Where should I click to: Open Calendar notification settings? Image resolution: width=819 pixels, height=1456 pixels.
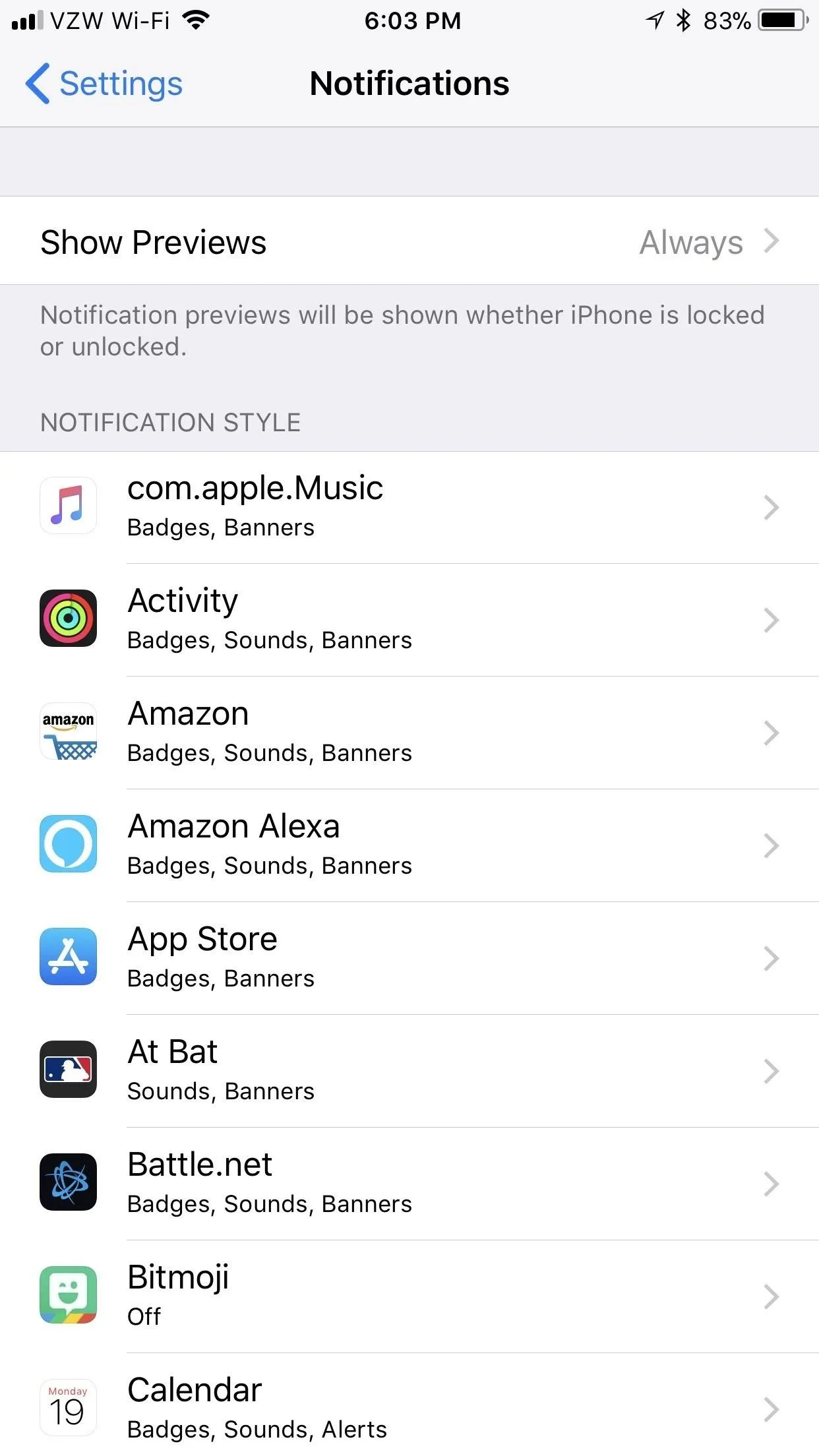pos(409,1405)
